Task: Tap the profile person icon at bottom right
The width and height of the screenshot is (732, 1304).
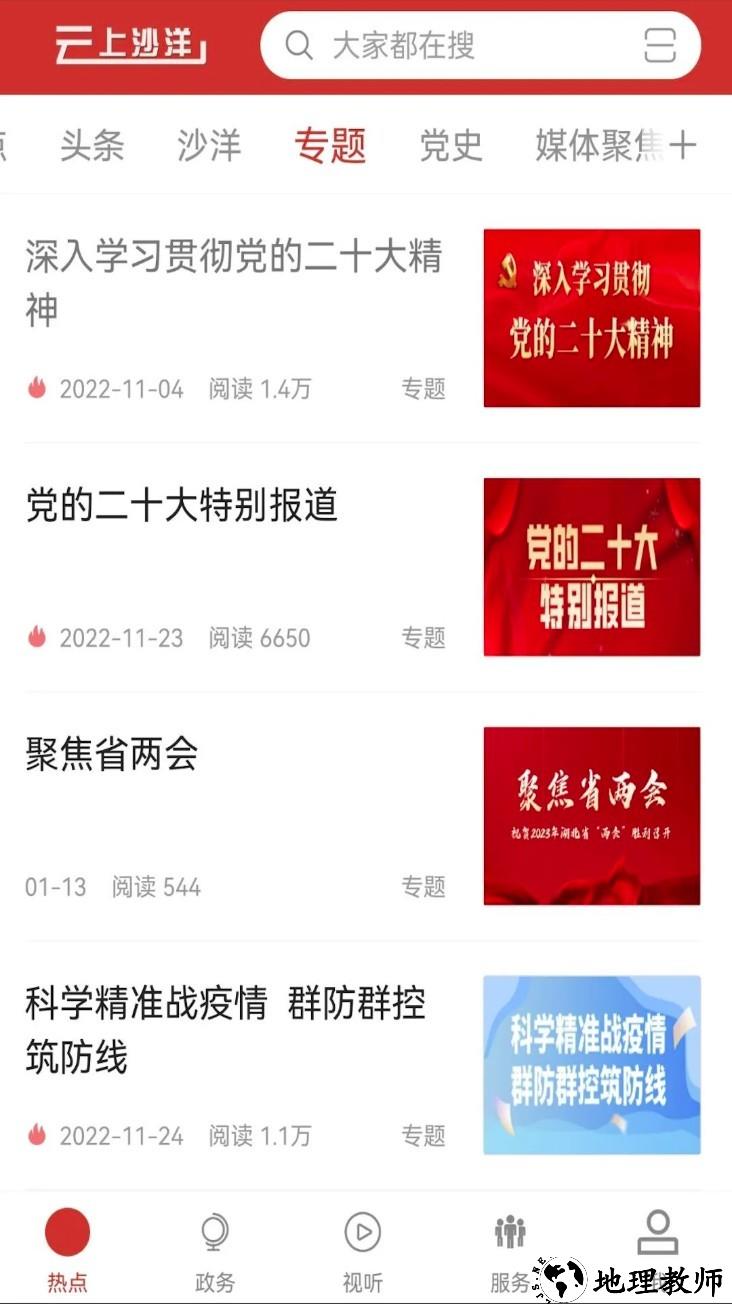Action: [x=659, y=1232]
